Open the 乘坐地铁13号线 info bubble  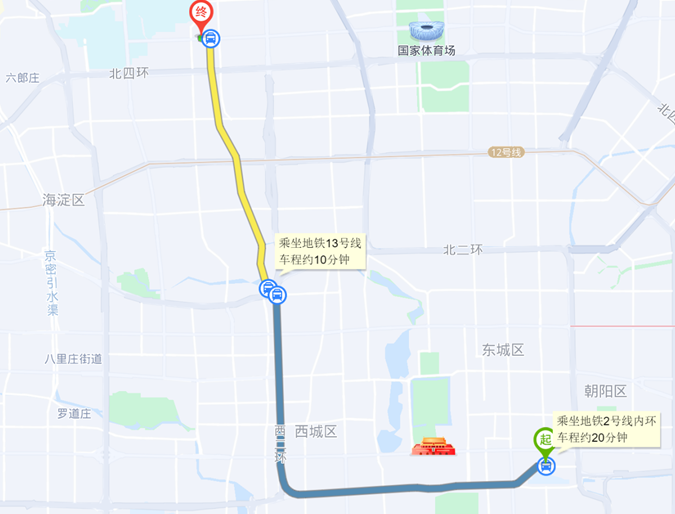[320, 251]
